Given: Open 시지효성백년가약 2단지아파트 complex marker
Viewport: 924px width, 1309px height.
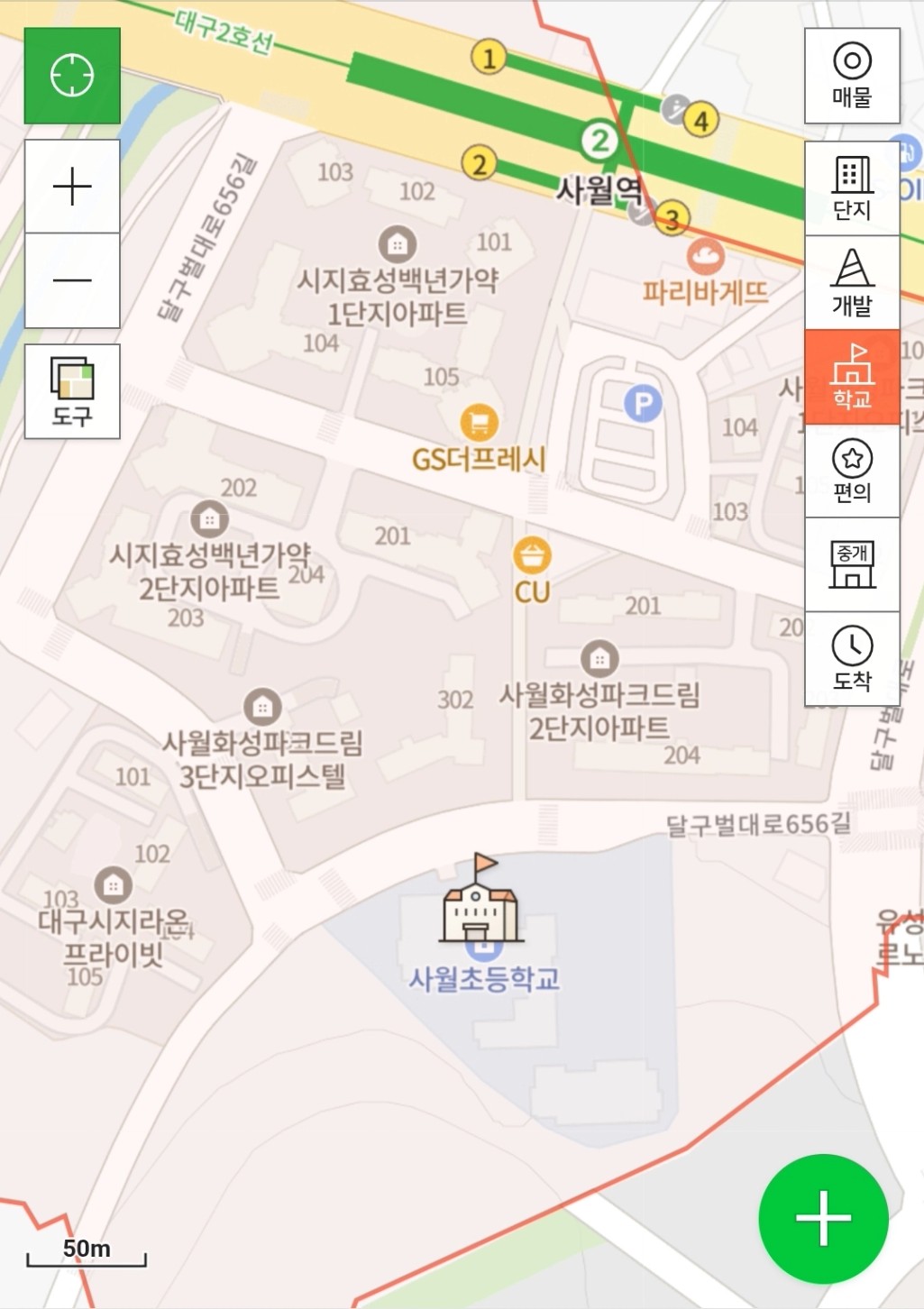Looking at the screenshot, I should pyautogui.click(x=209, y=519).
